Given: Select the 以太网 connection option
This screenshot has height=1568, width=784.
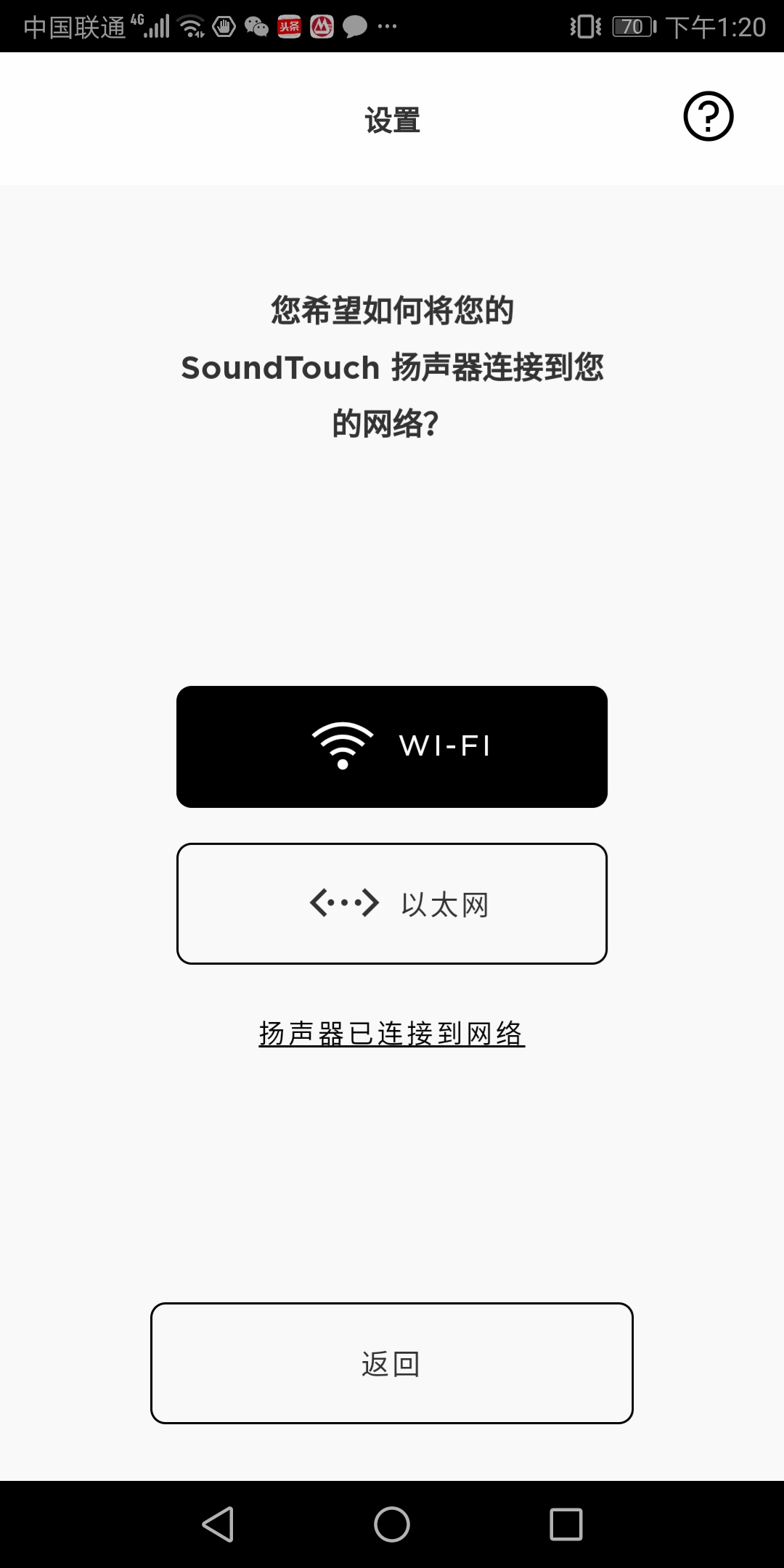Looking at the screenshot, I should [x=392, y=904].
